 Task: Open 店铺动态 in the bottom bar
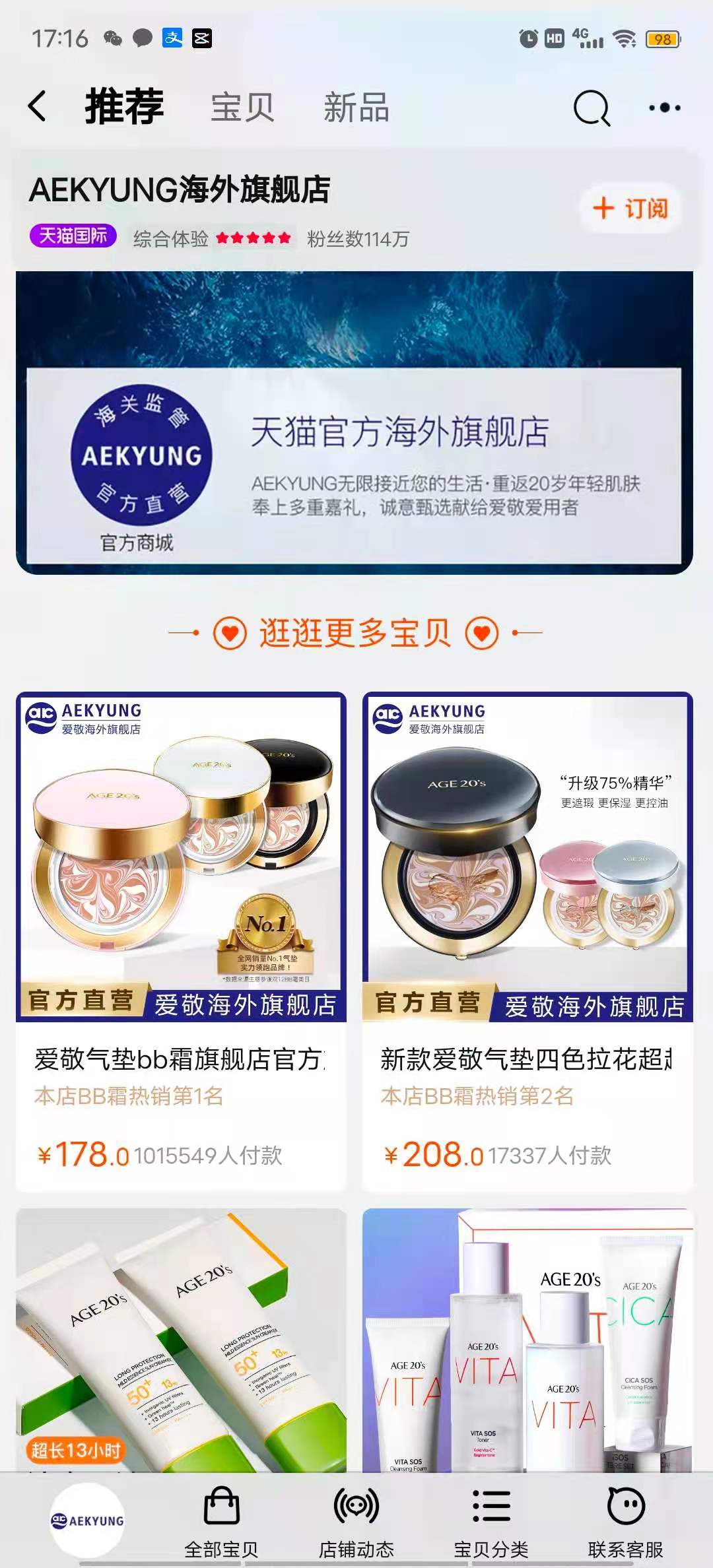click(356, 1522)
